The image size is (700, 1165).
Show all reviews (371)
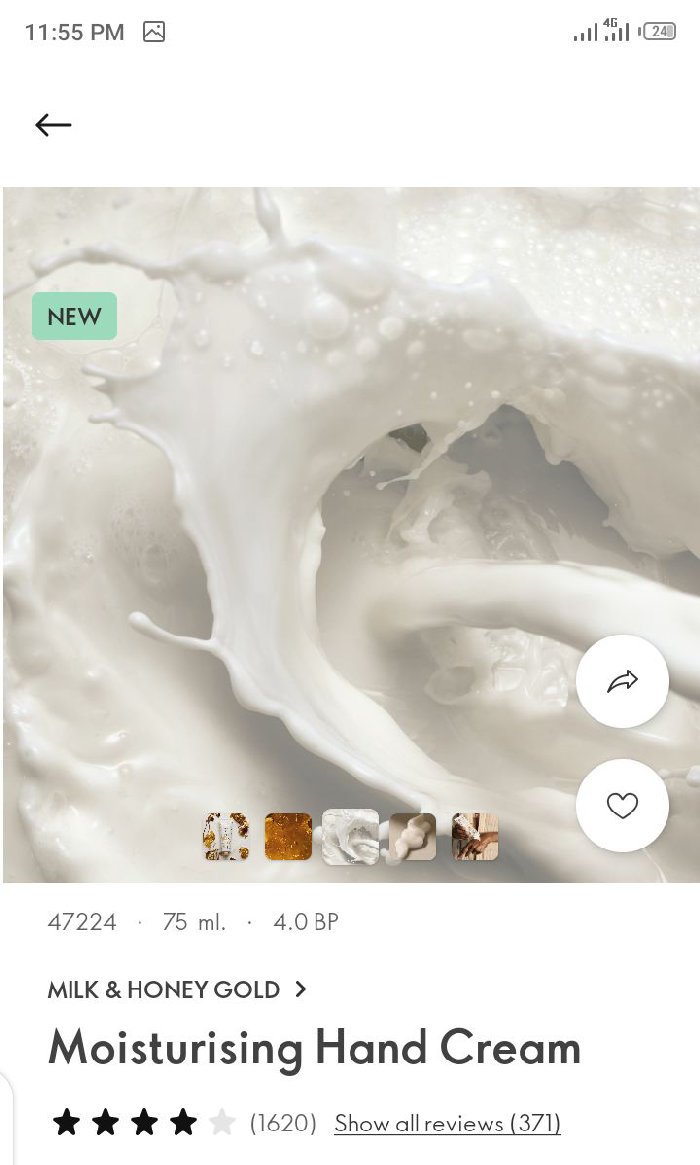tap(447, 1123)
